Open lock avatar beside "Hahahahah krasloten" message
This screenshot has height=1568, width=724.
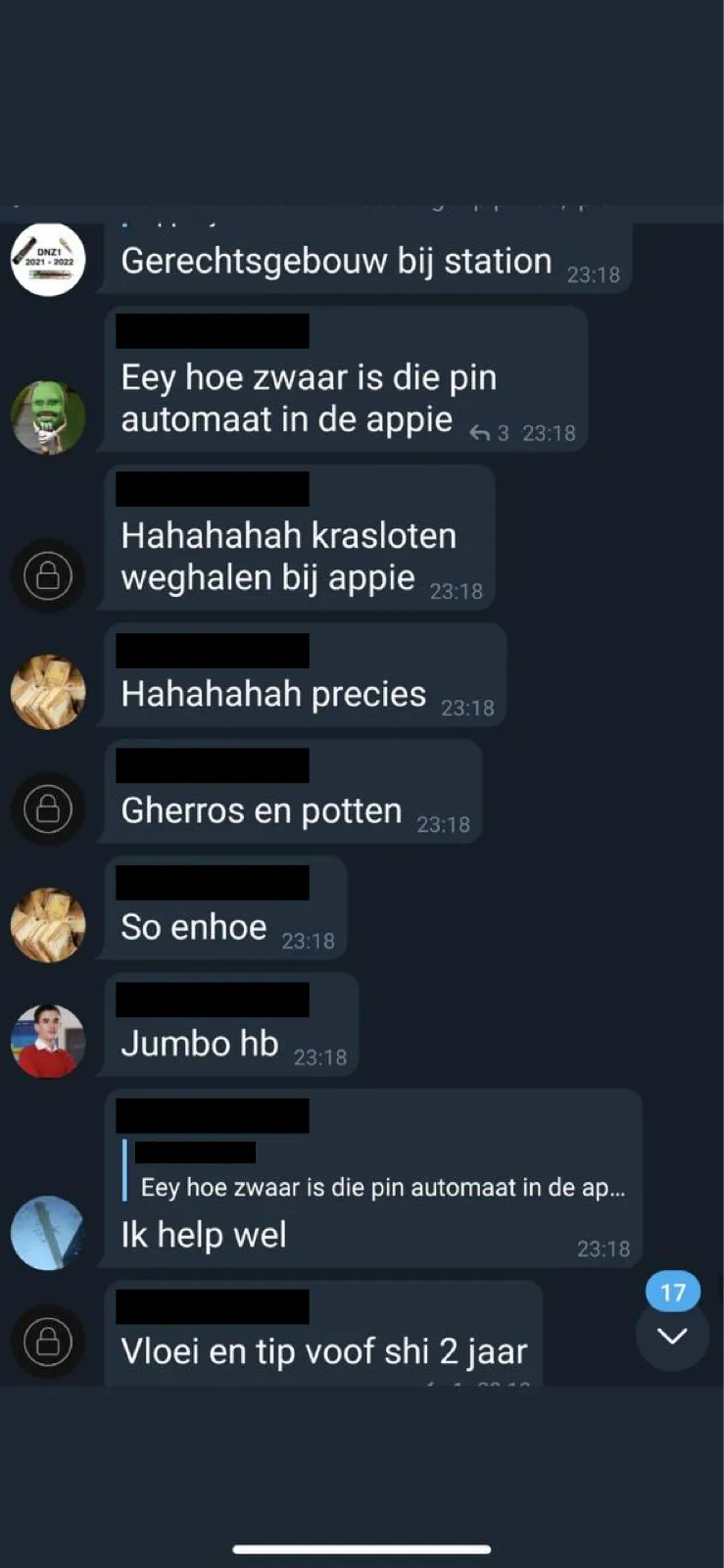pos(48,576)
